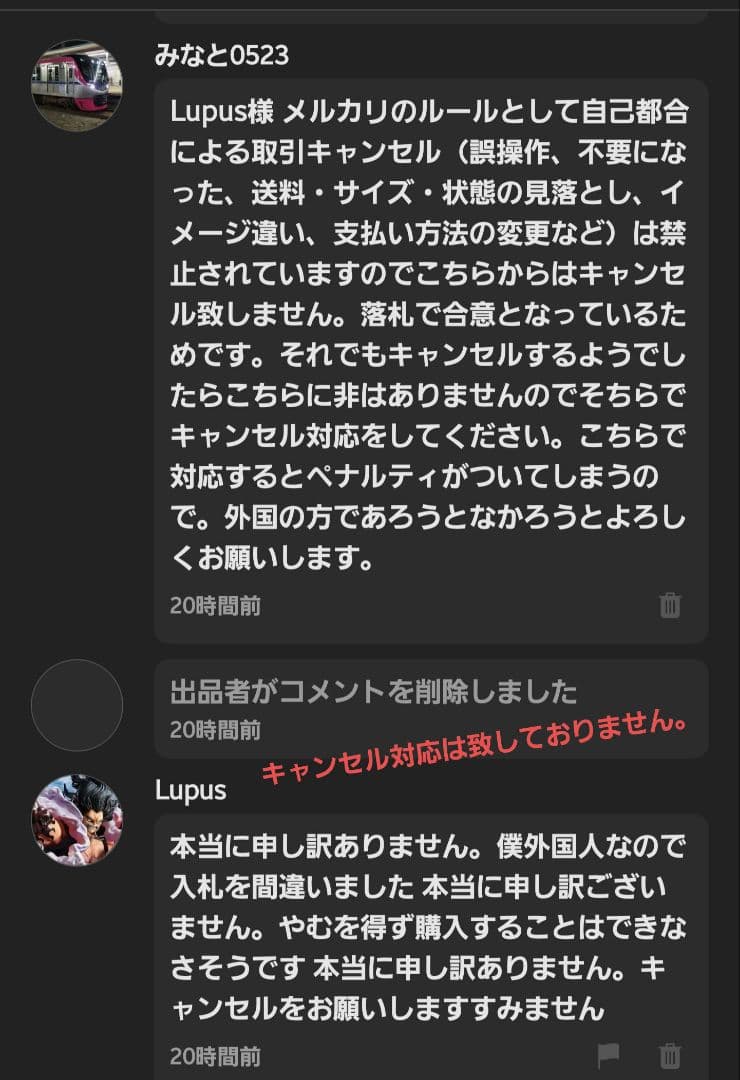The width and height of the screenshot is (740, 1080).
Task: Delete the comment from Lupus
Action: (670, 1055)
